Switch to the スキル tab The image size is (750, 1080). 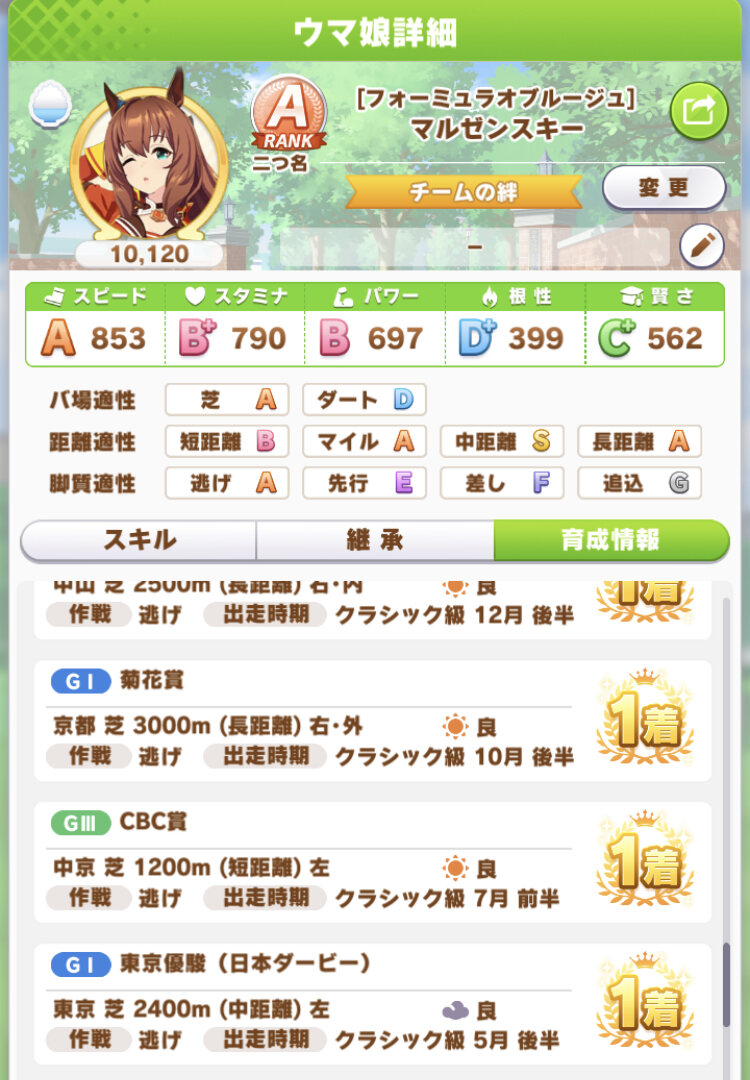click(x=139, y=540)
